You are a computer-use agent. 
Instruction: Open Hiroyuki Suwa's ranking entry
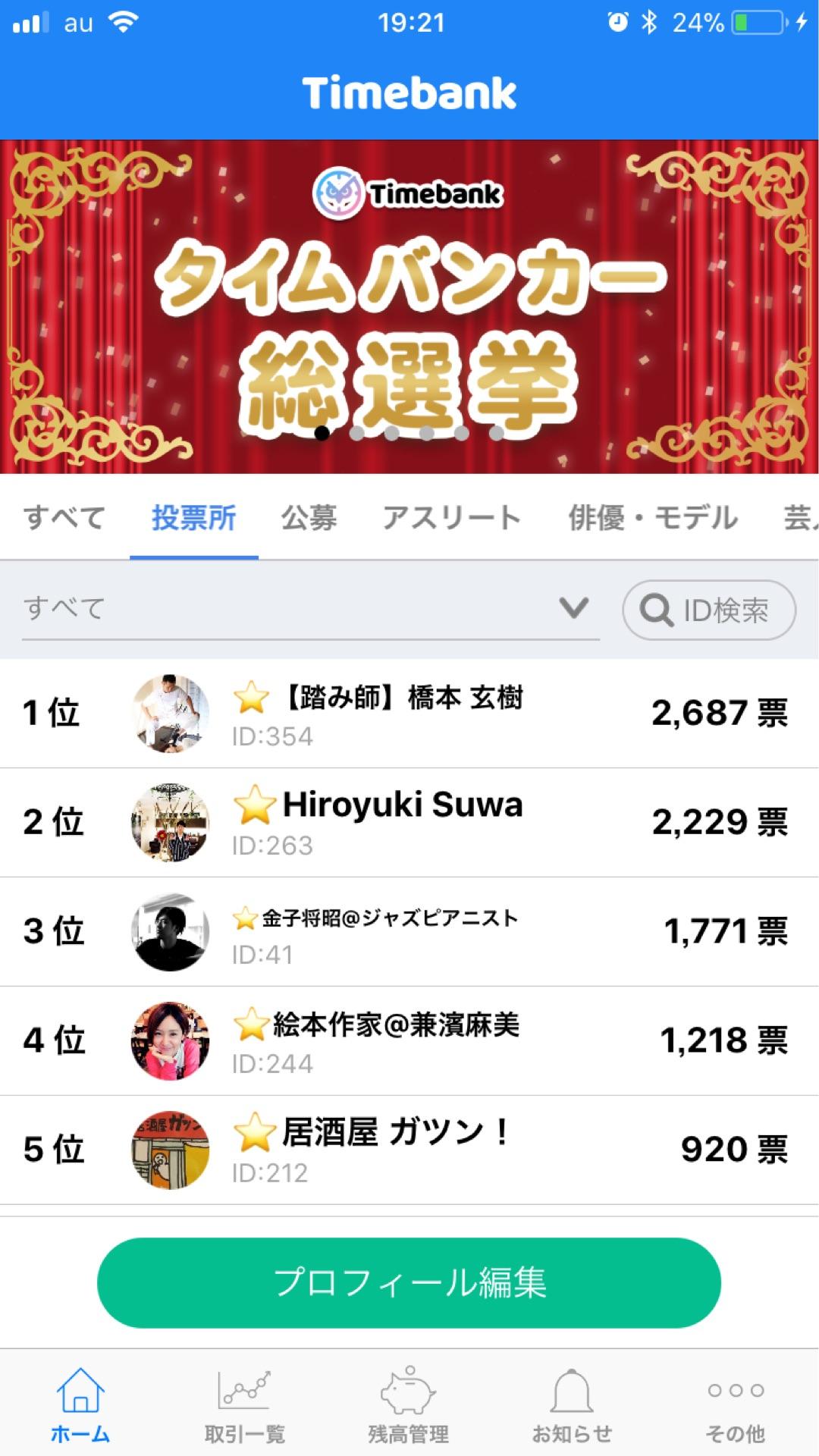pos(409,824)
